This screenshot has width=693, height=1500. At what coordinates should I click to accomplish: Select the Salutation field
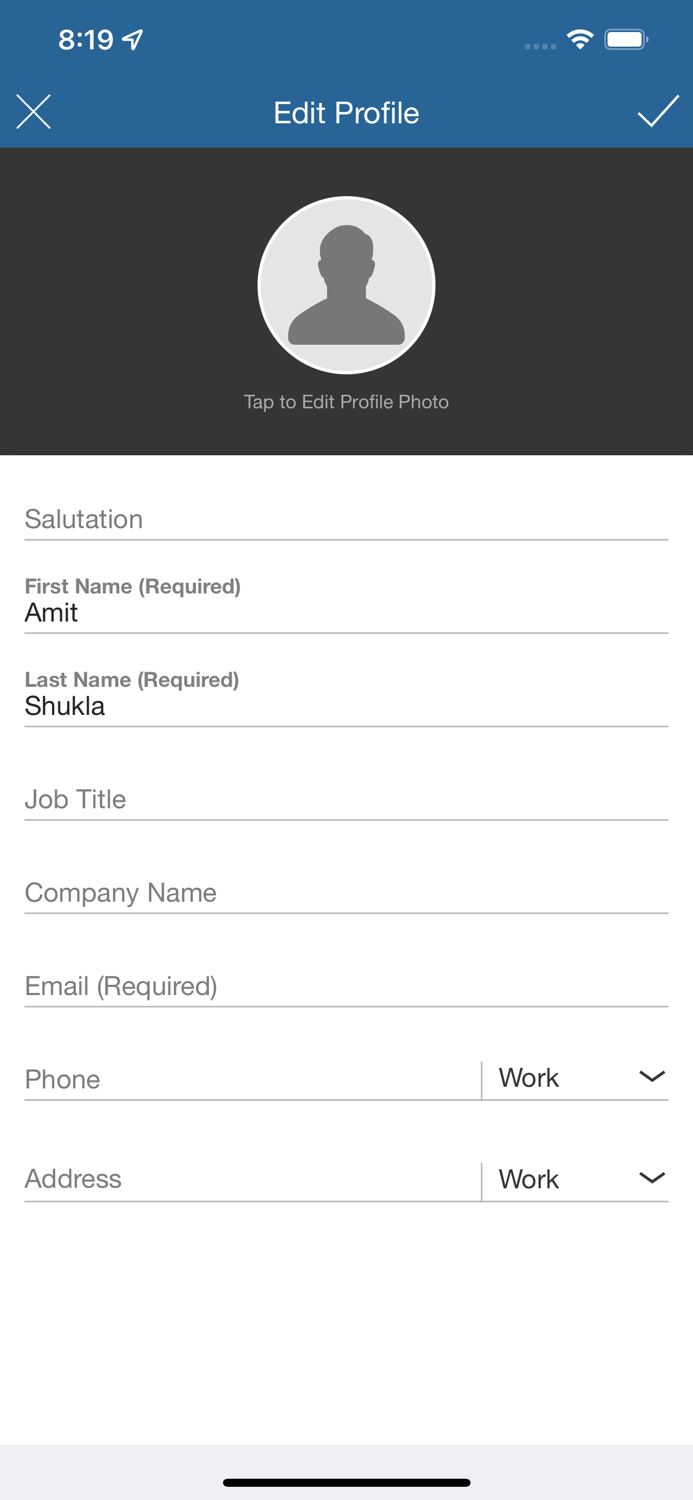click(346, 519)
